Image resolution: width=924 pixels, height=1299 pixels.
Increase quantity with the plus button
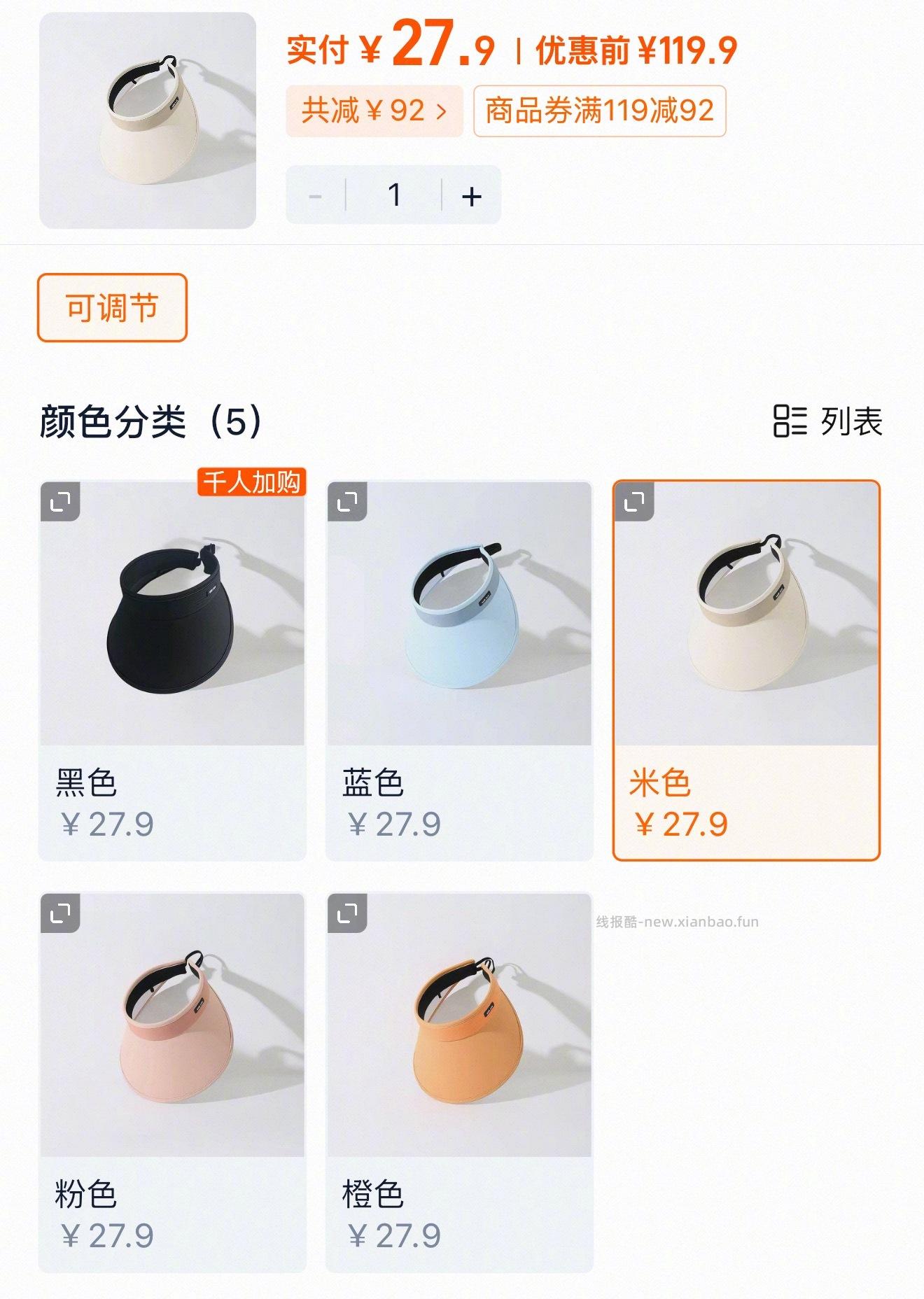click(471, 197)
